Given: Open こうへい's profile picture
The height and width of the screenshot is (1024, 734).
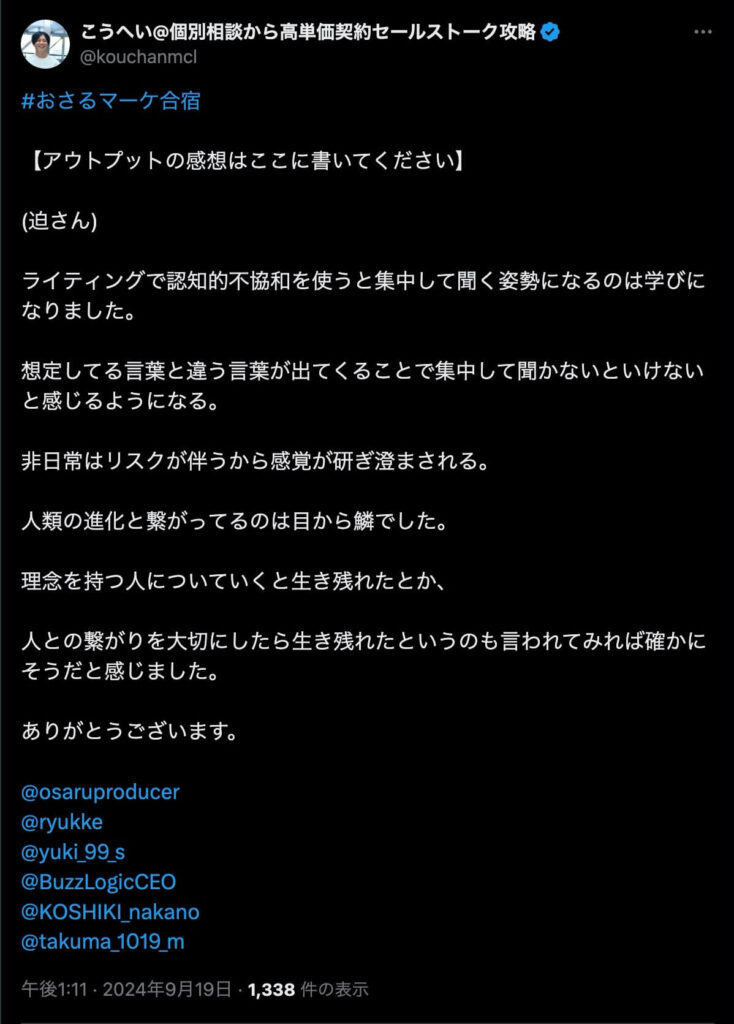Looking at the screenshot, I should [x=45, y=45].
